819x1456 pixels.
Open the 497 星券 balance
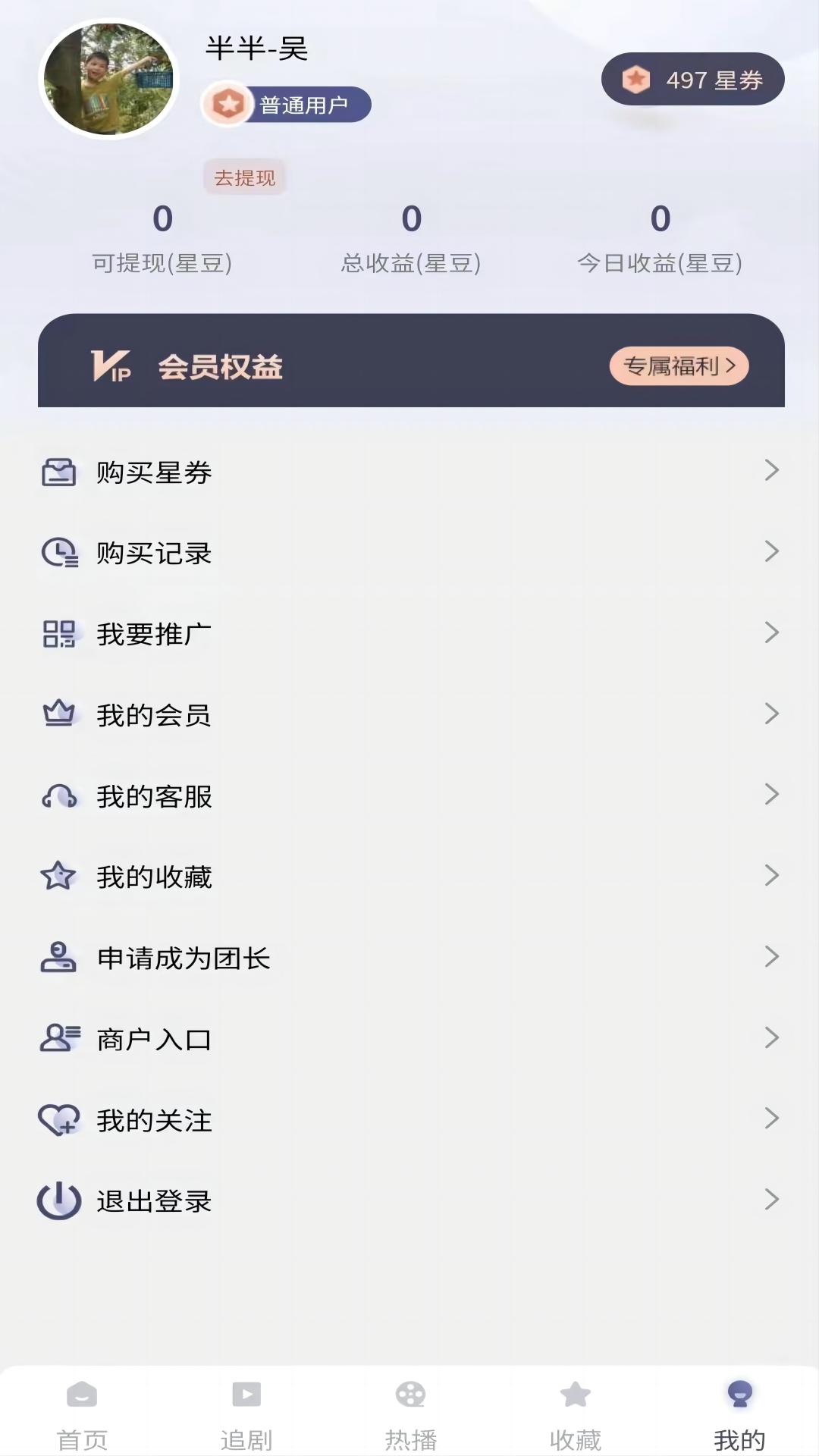click(692, 80)
